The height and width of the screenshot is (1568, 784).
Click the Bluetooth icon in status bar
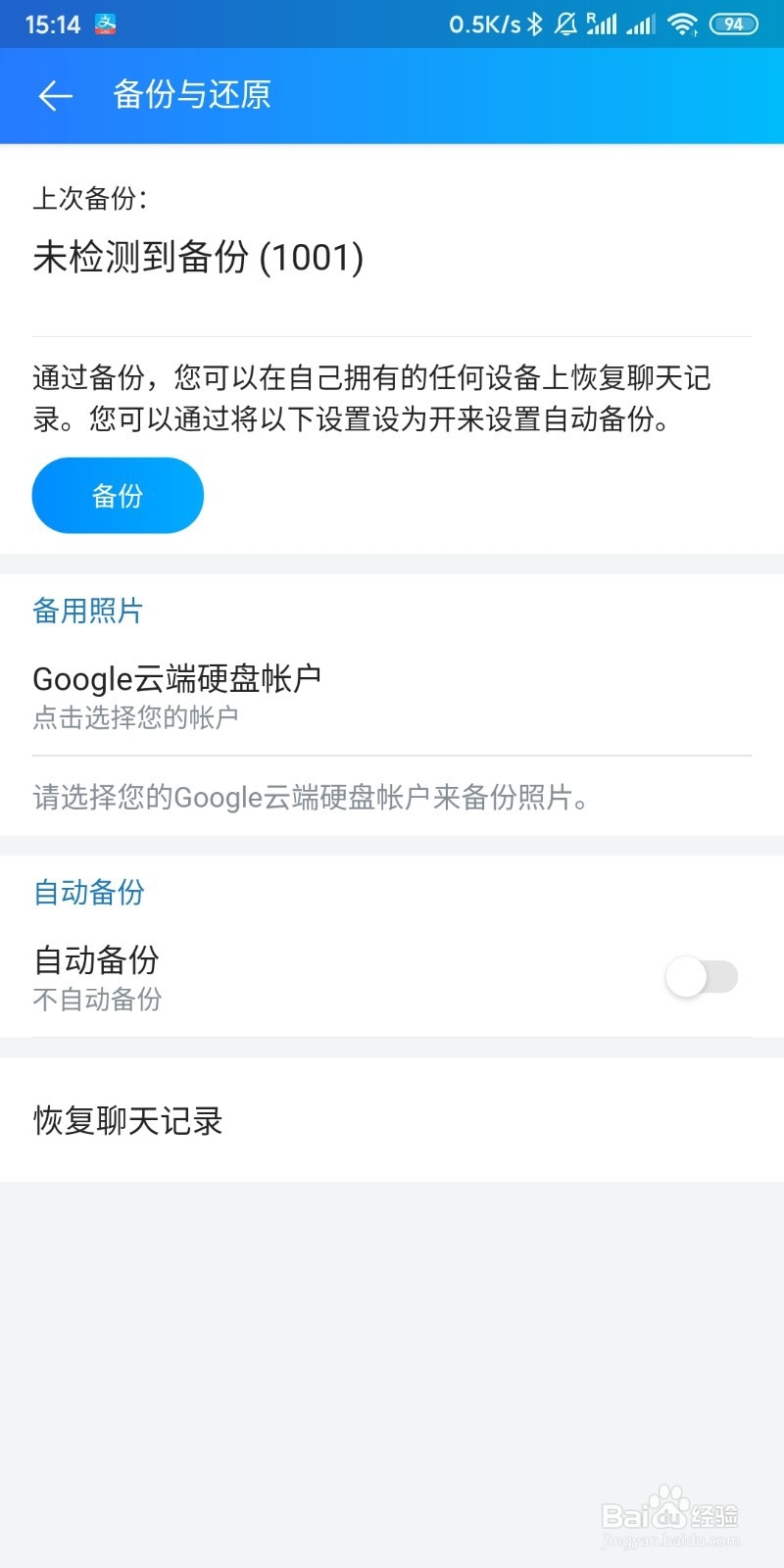click(x=535, y=24)
